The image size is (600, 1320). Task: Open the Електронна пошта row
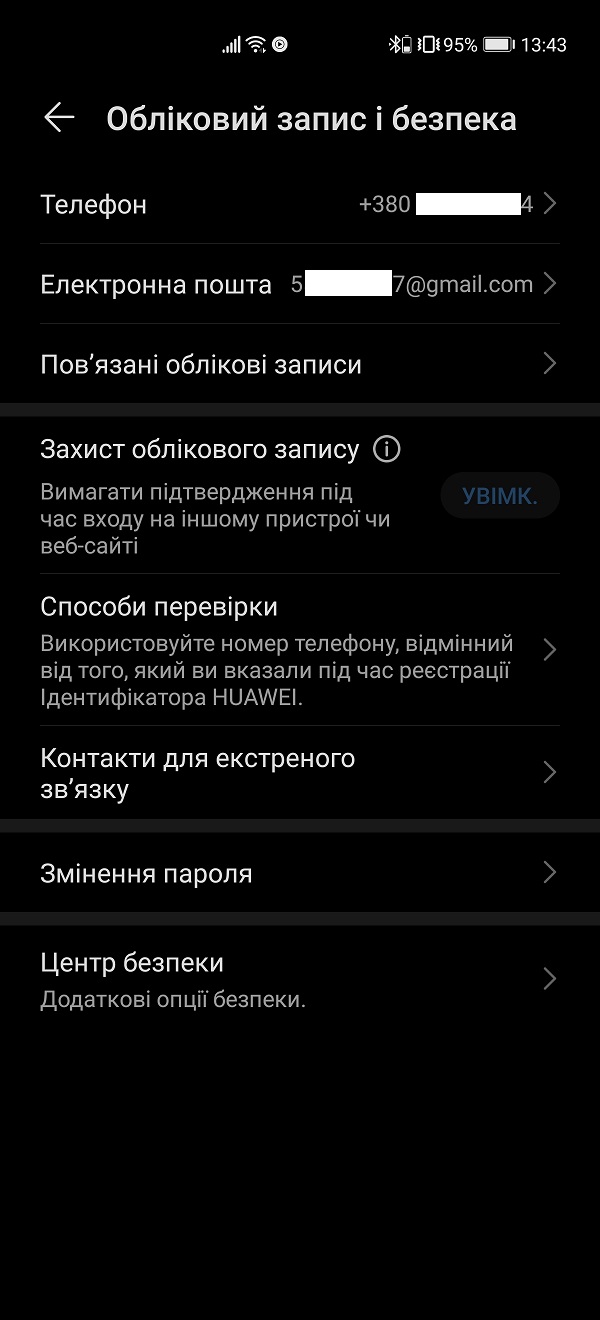[x=300, y=284]
